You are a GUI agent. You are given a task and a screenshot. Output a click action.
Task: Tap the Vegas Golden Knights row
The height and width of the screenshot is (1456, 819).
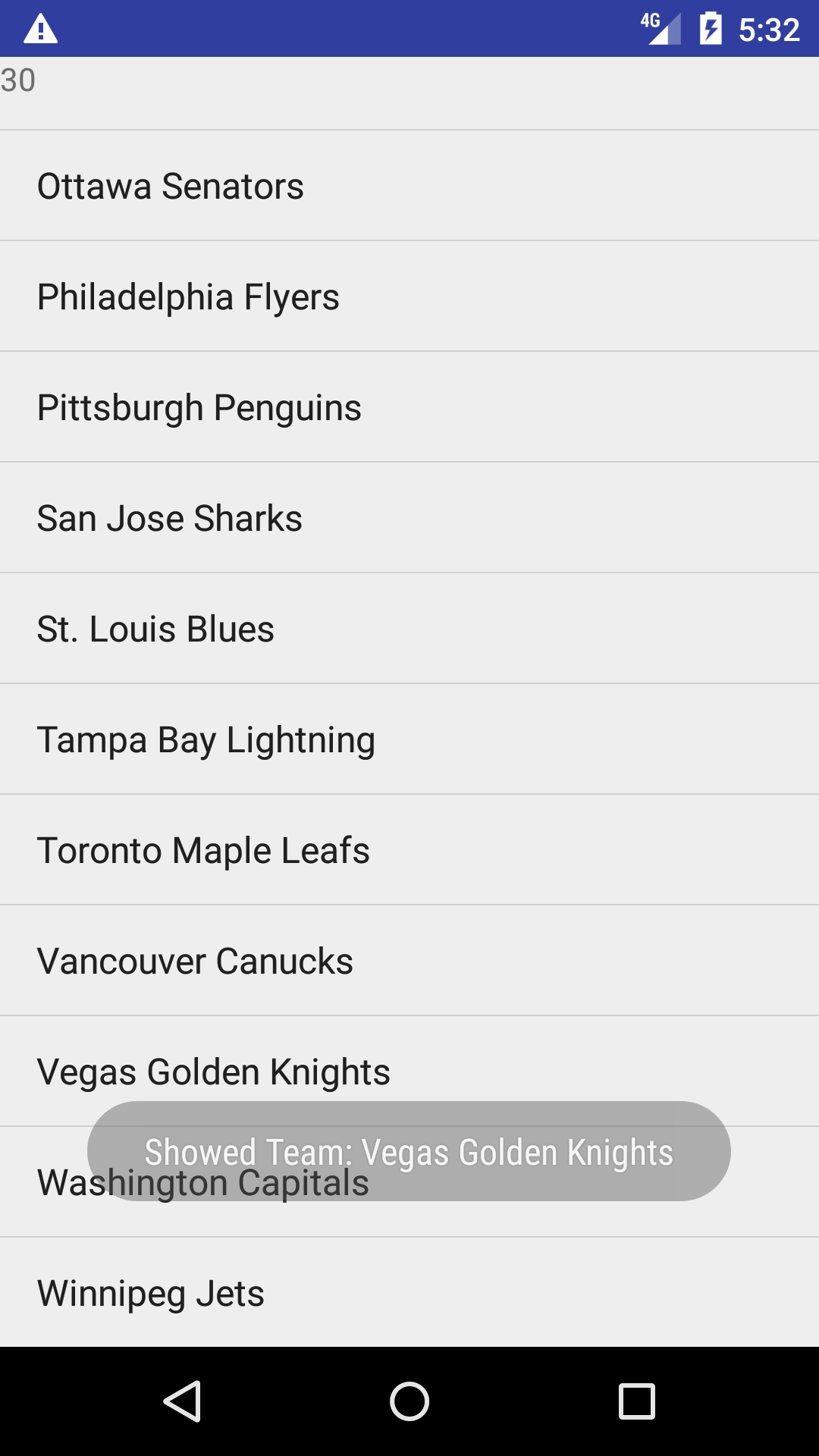point(214,1071)
